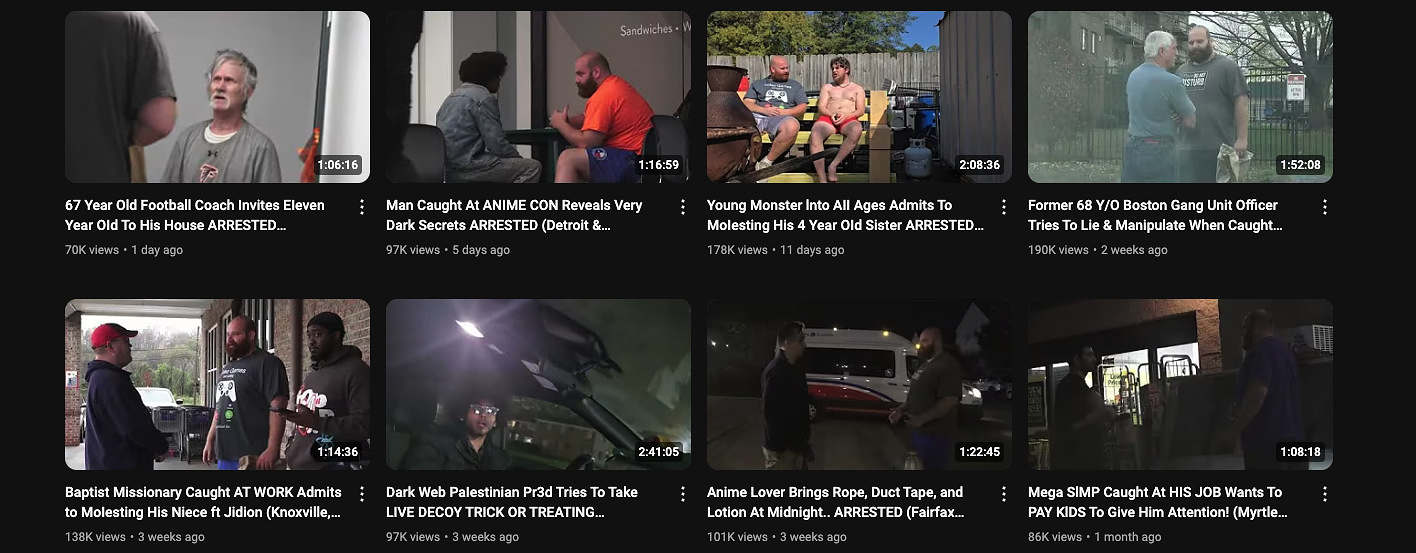1416x553 pixels.
Task: Open the Anime Lover Brings Rope video
Action: 859,384
